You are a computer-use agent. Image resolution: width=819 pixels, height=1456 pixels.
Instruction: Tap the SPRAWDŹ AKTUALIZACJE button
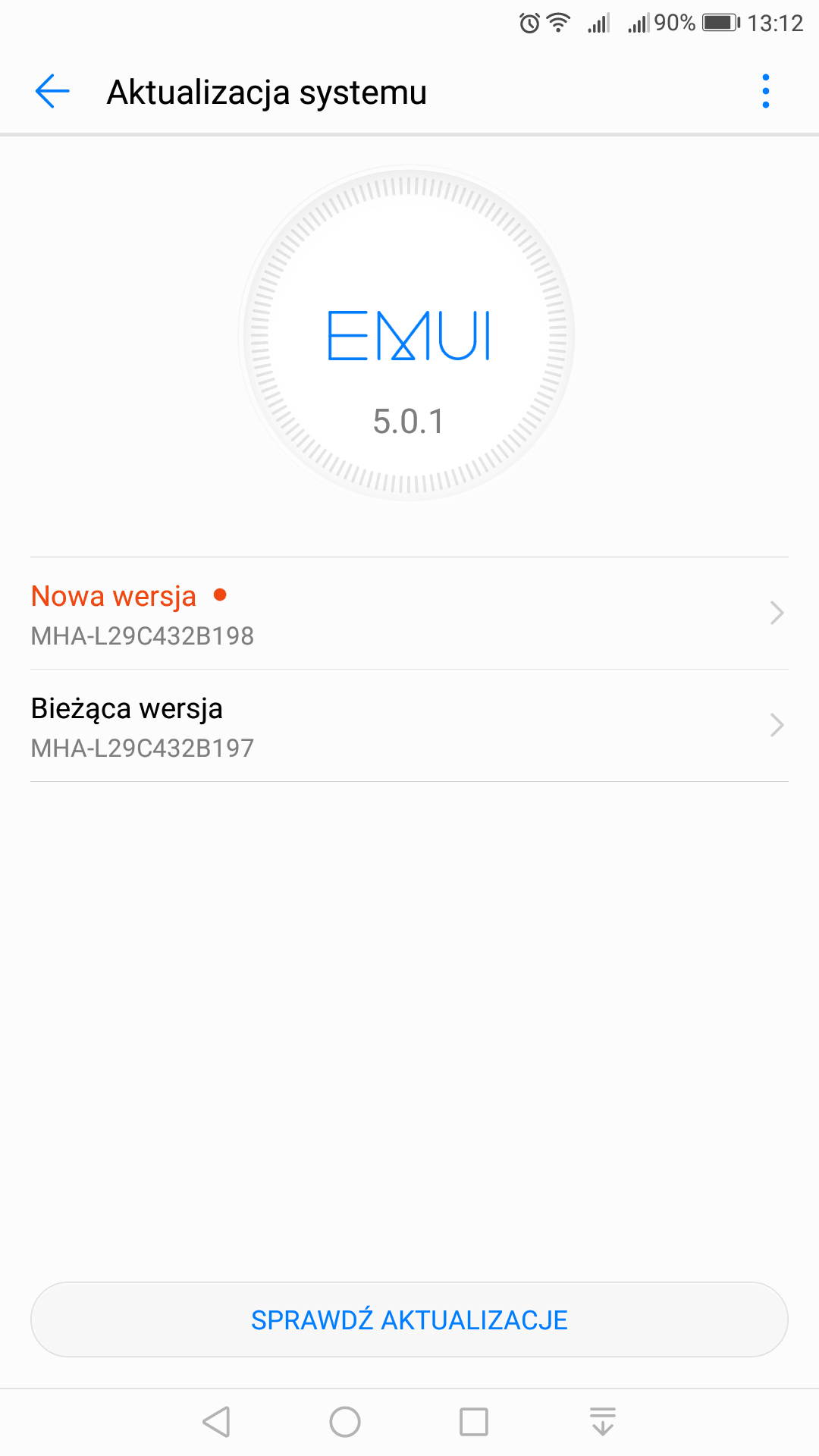409,1319
